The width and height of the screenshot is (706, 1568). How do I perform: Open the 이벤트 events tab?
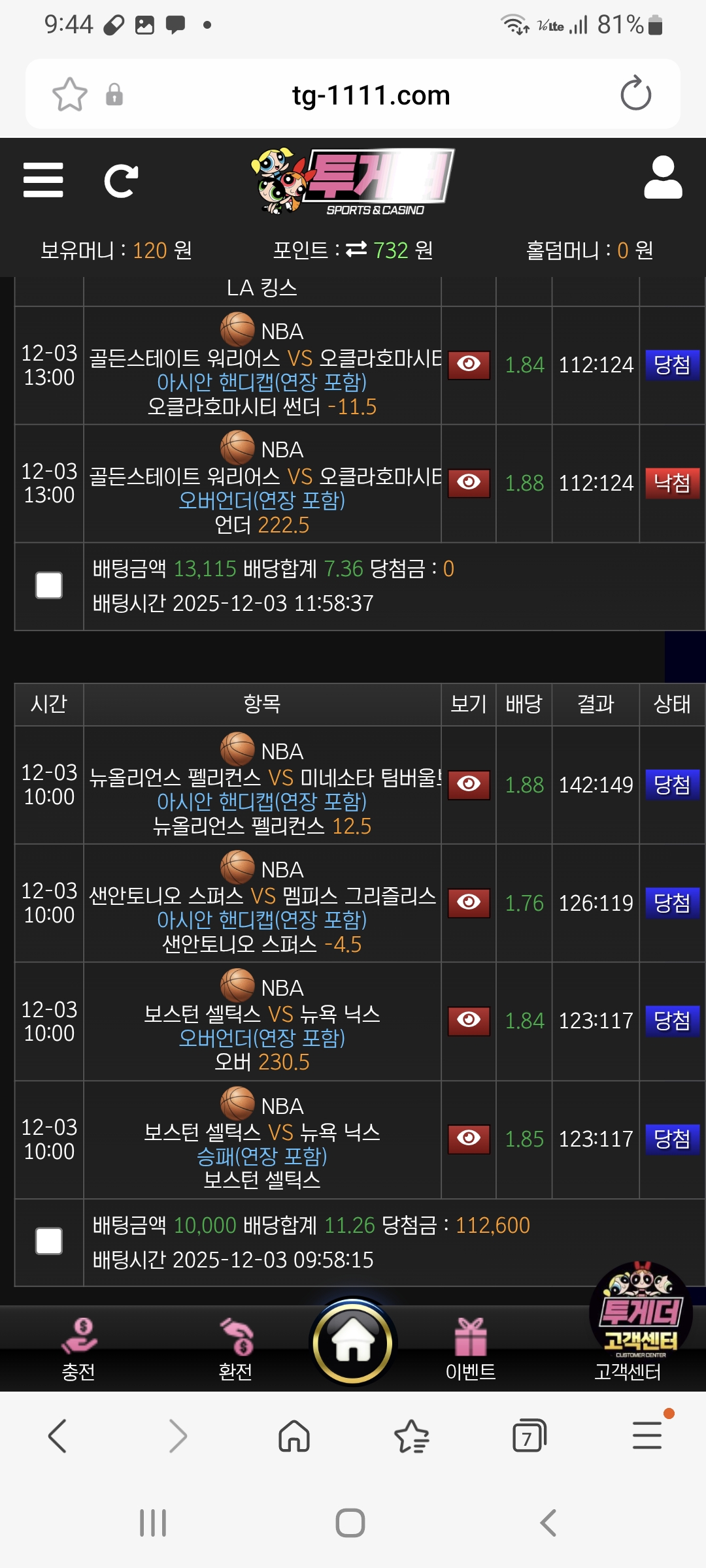pos(471,1350)
